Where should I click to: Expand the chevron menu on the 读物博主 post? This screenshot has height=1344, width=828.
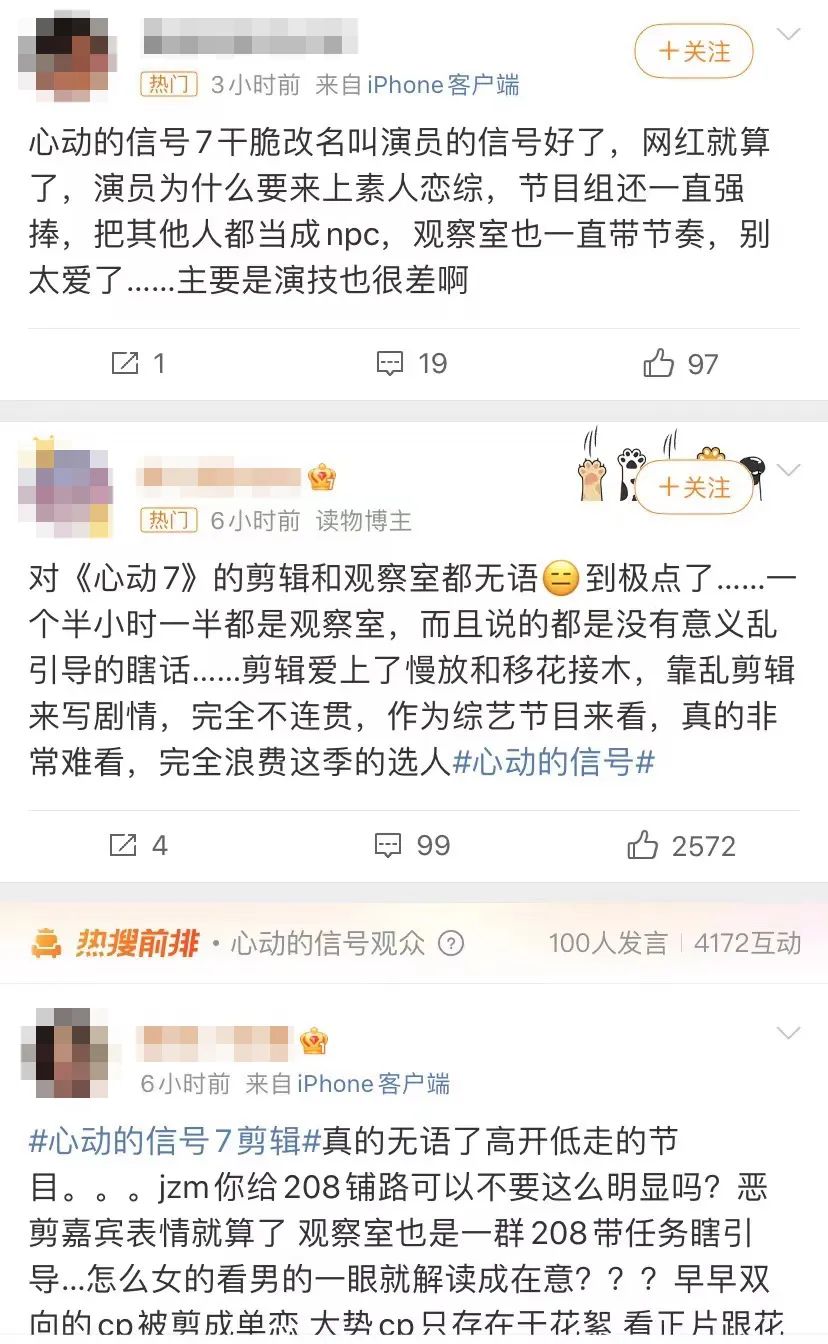tap(789, 469)
